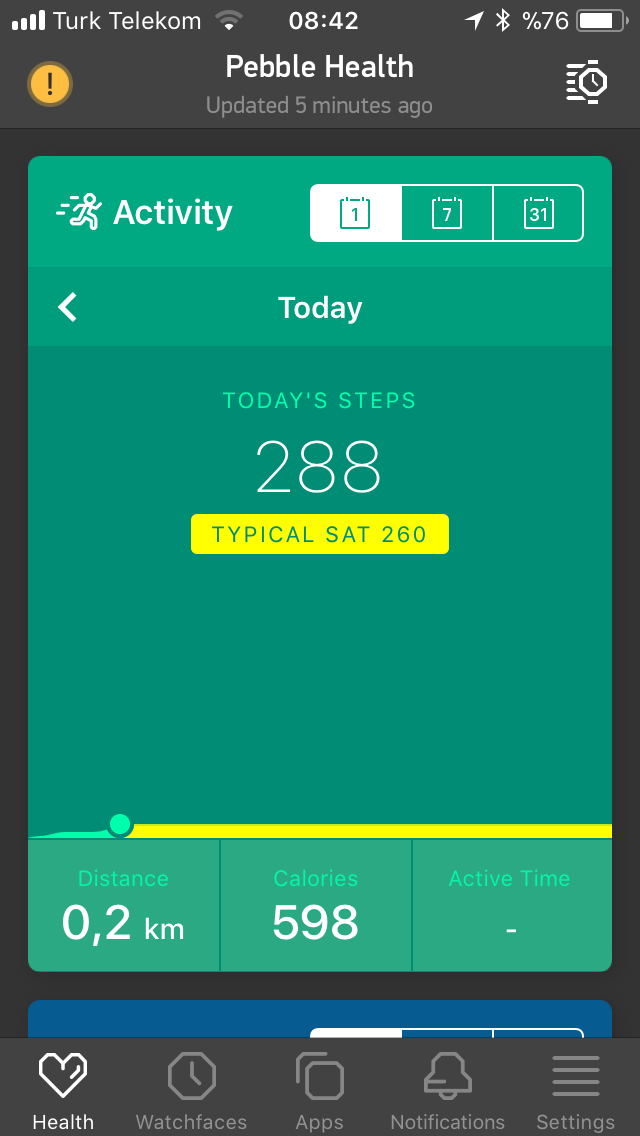
Task: Tap the yellow warning alert icon
Action: pyautogui.click(x=49, y=84)
